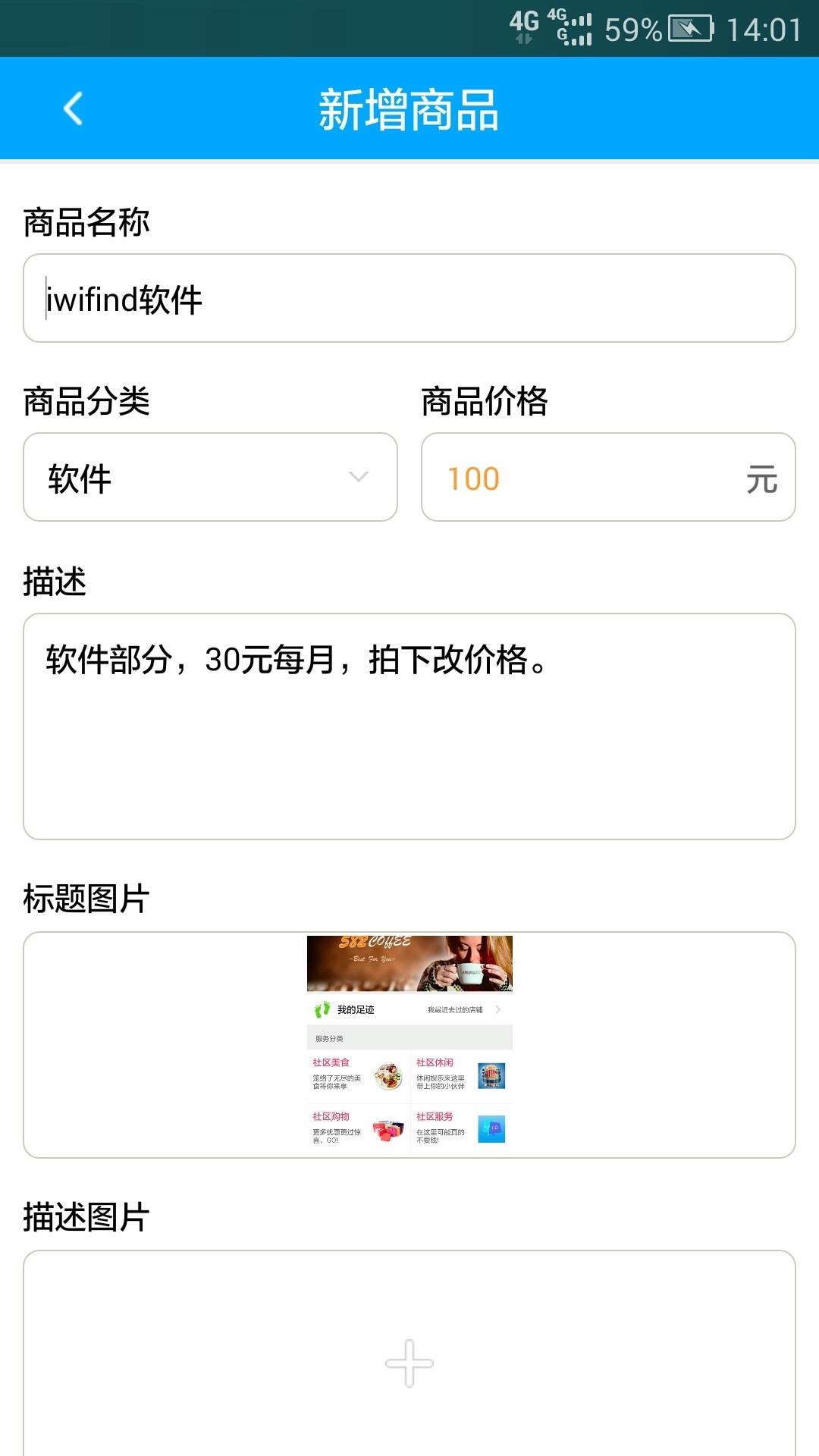
Task: Tap the chevron arrow after 我最近去过的店铺
Action: click(498, 1009)
